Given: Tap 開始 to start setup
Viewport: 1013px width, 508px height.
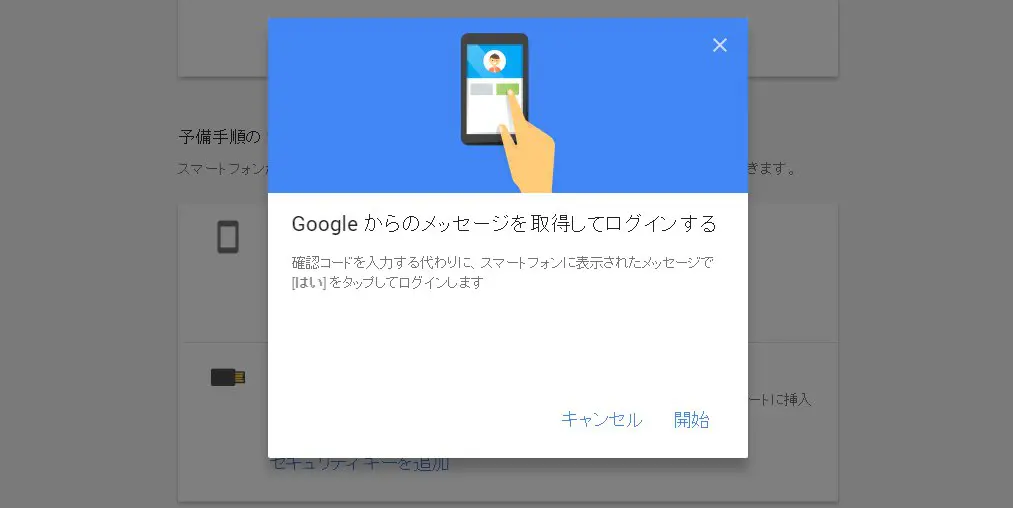Looking at the screenshot, I should point(691,420).
